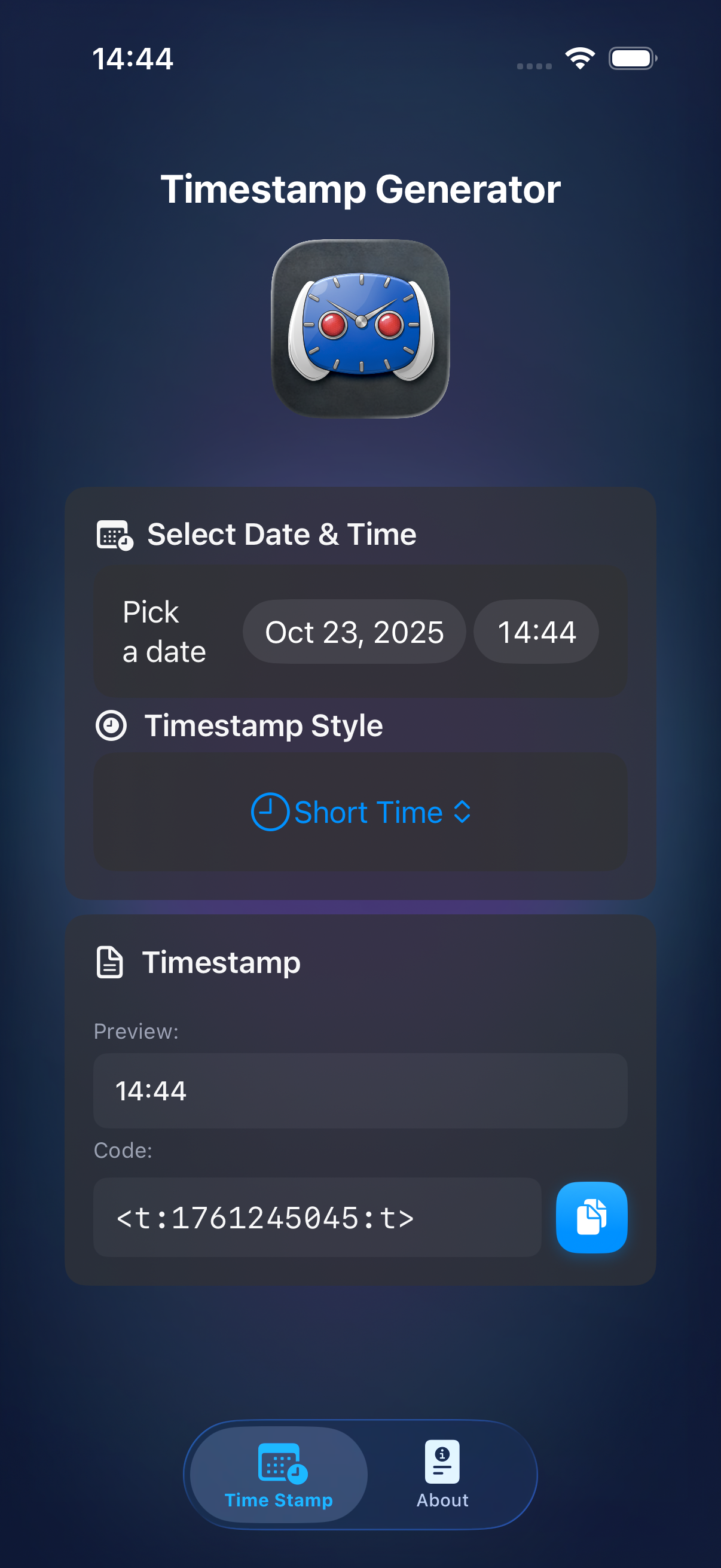721x1568 pixels.
Task: Click the calendar-clock icon beside Select Date & Time
Action: pos(113,534)
